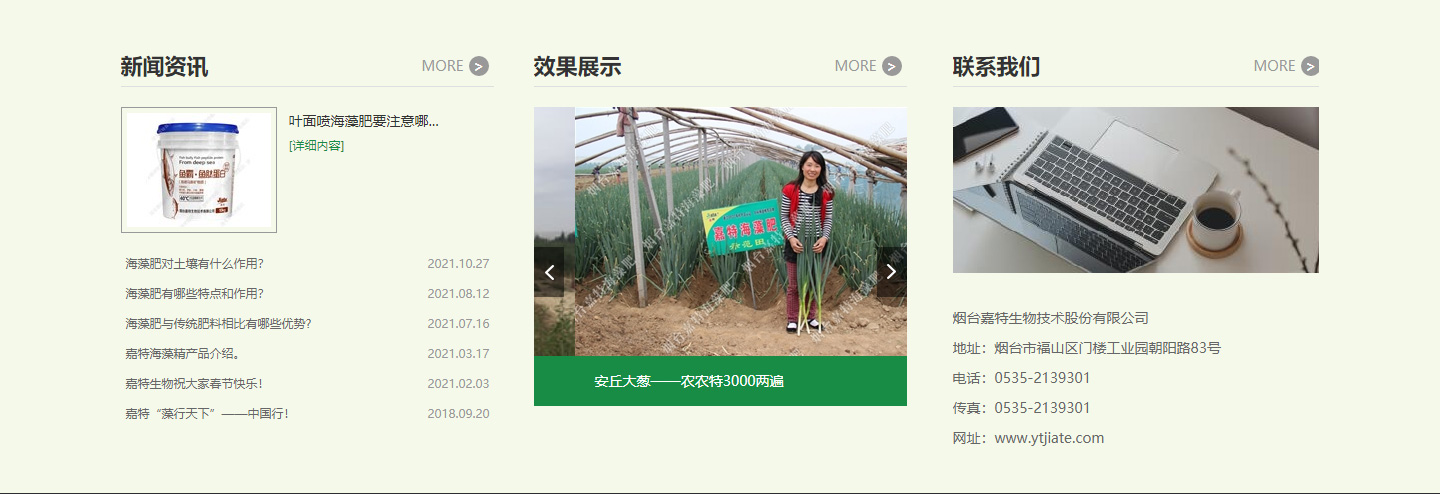
Task: Open MORE link for 联系我们 section
Action: click(x=1286, y=66)
